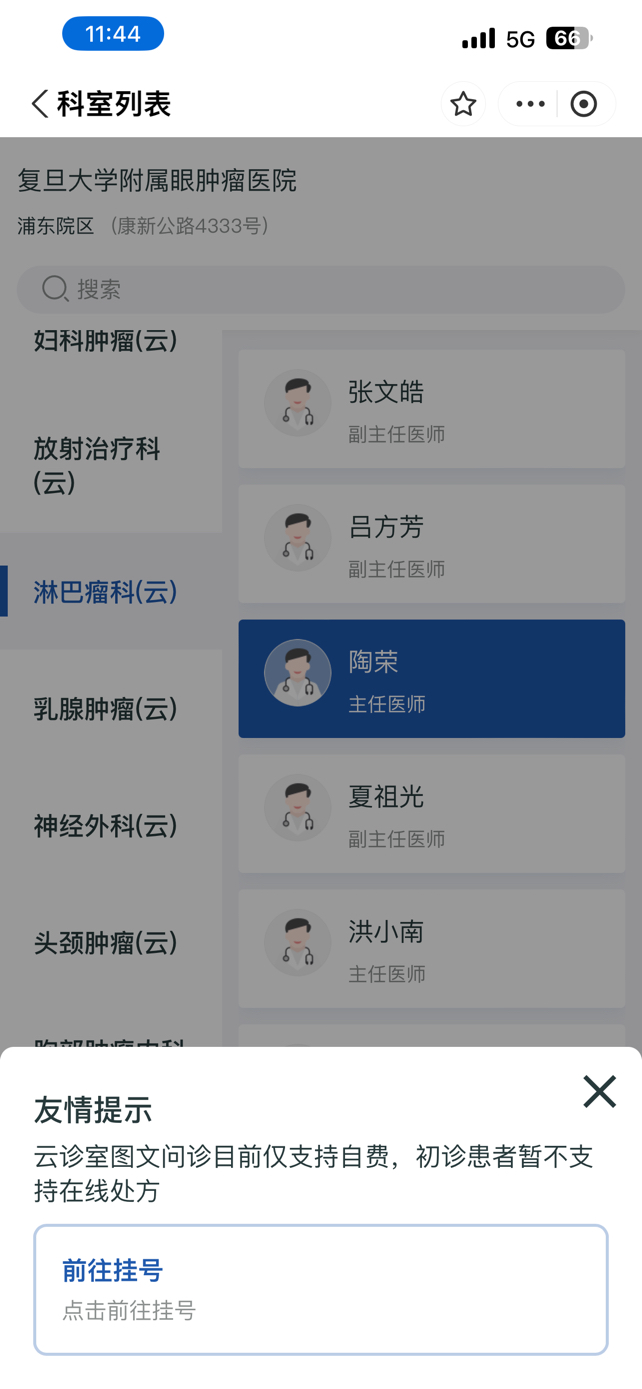This screenshot has width=642, height=1389.
Task: Select doctor 张文皓
Action: click(432, 409)
